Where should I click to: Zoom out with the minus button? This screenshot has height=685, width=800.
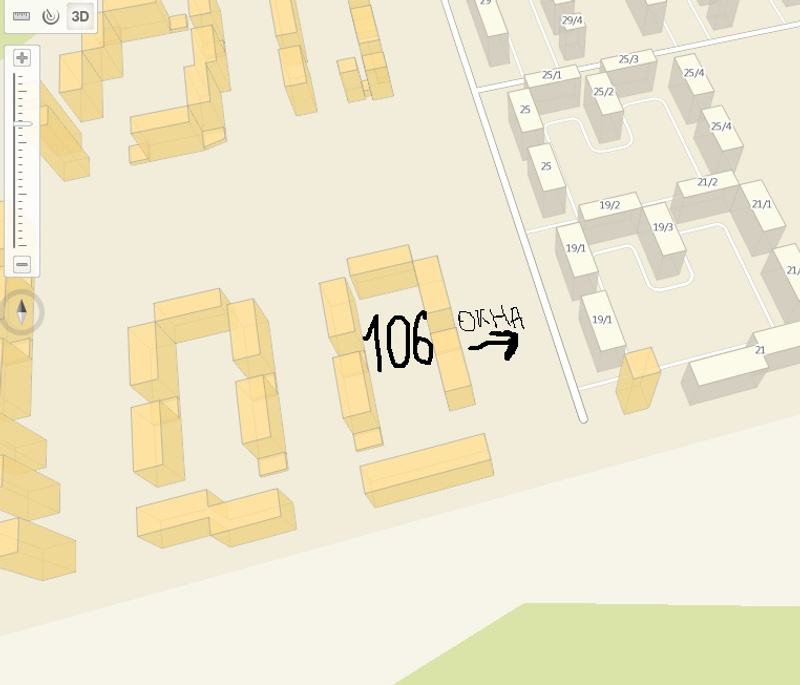[22, 265]
